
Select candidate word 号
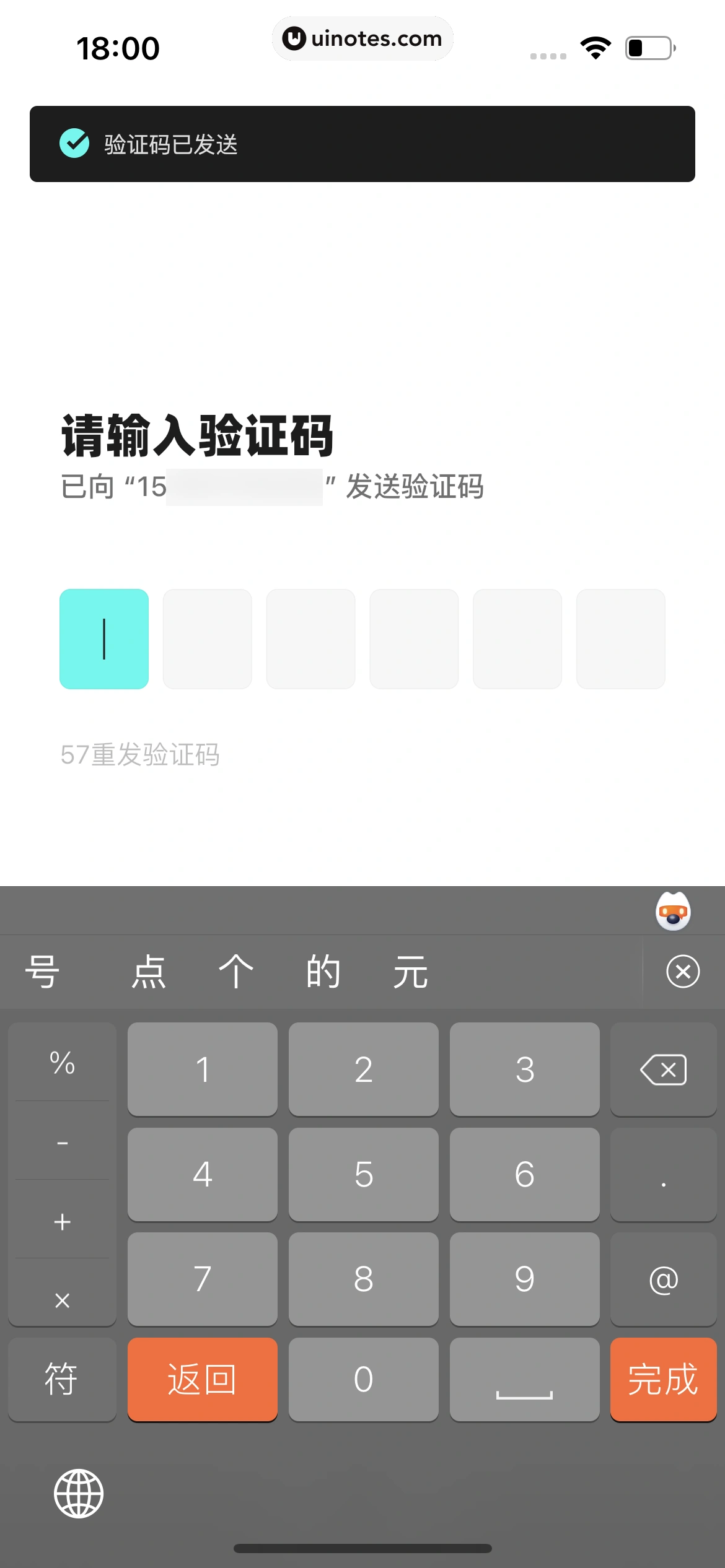pos(40,970)
